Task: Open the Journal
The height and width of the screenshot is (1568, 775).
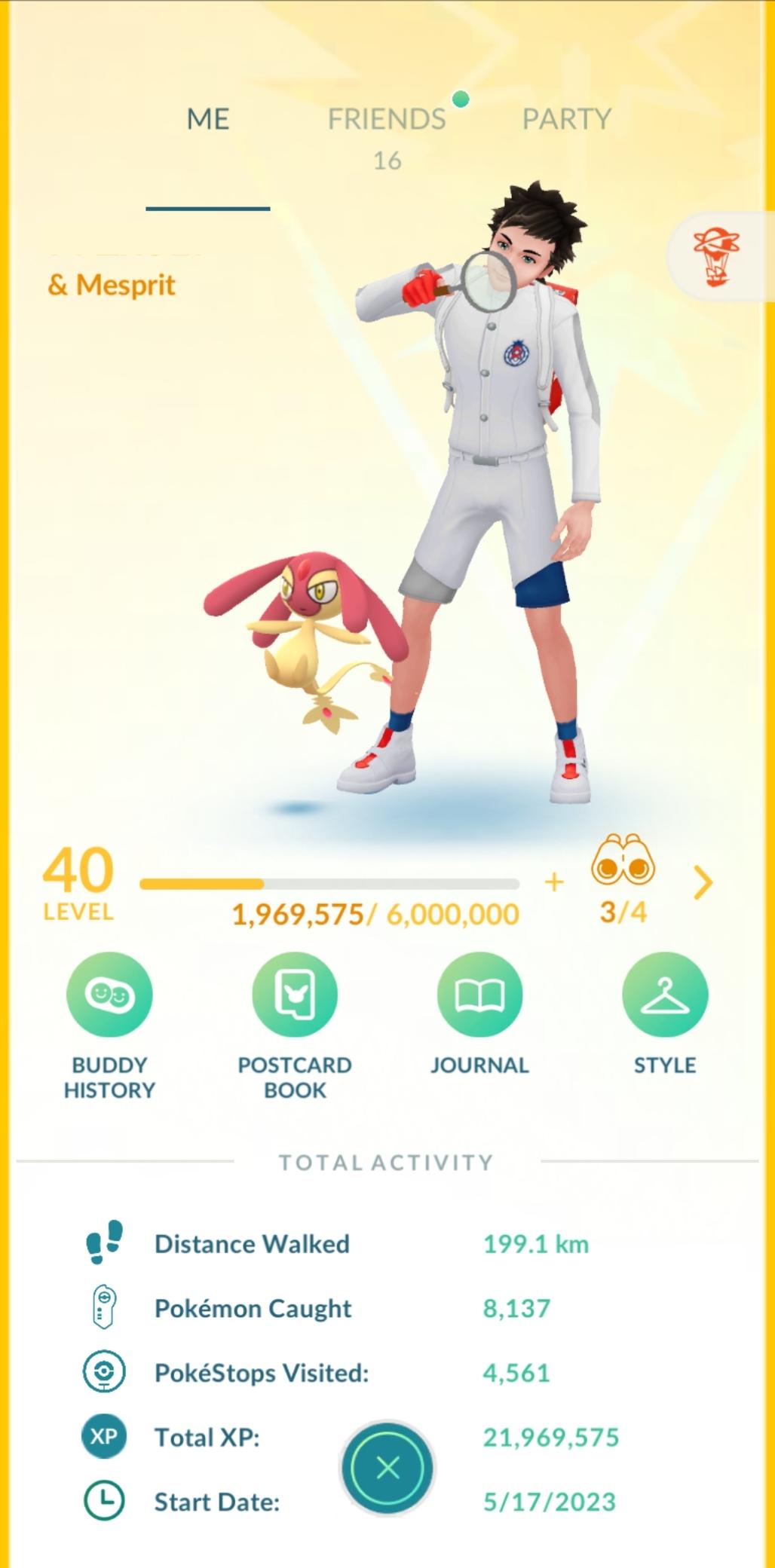Action: [x=479, y=995]
